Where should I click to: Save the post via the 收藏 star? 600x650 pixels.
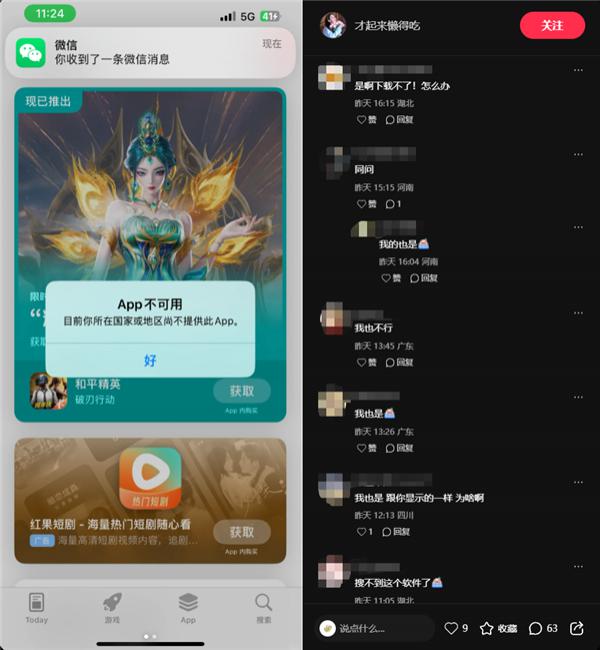(498, 628)
